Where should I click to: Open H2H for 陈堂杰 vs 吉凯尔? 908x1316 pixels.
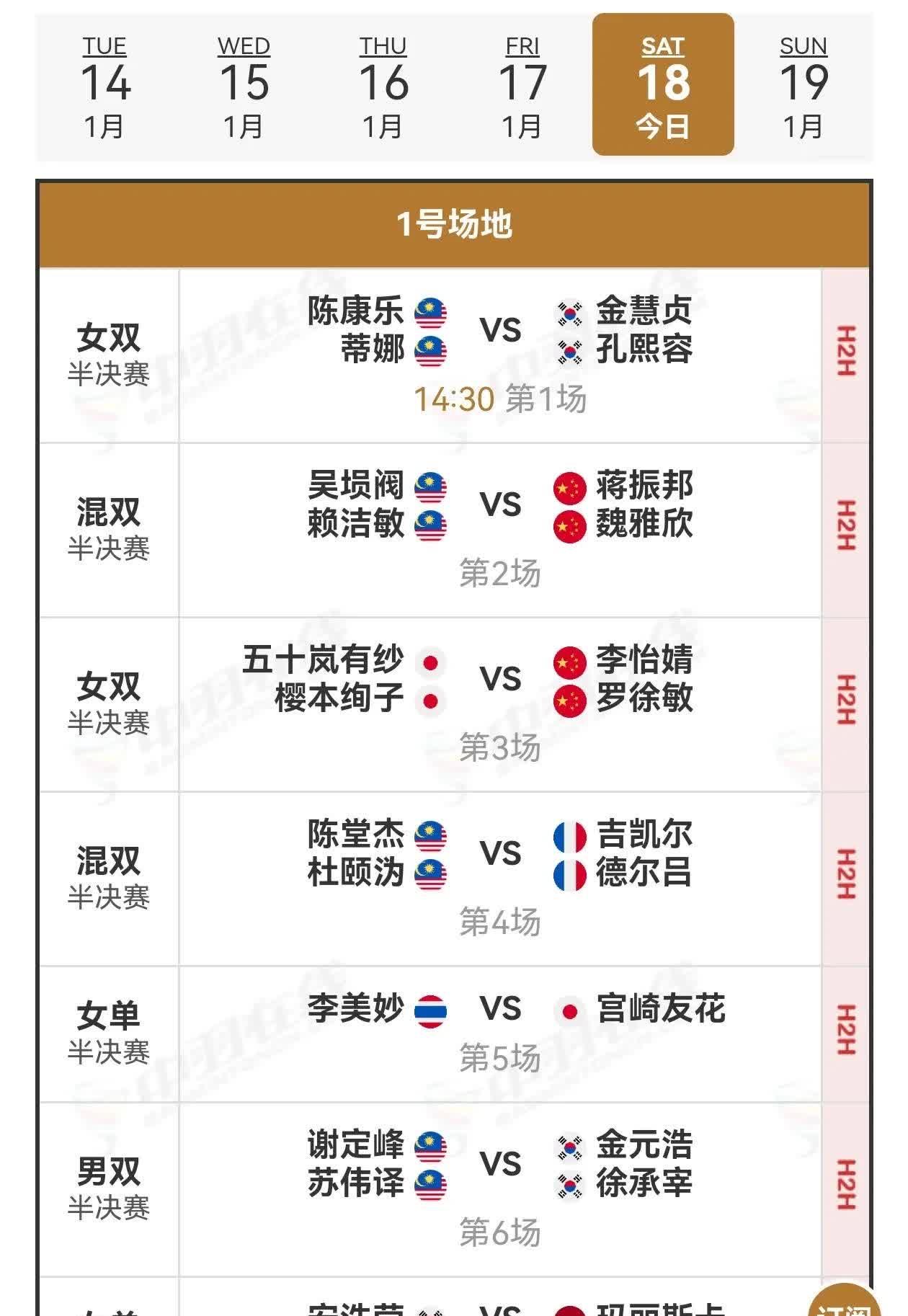pos(845,875)
